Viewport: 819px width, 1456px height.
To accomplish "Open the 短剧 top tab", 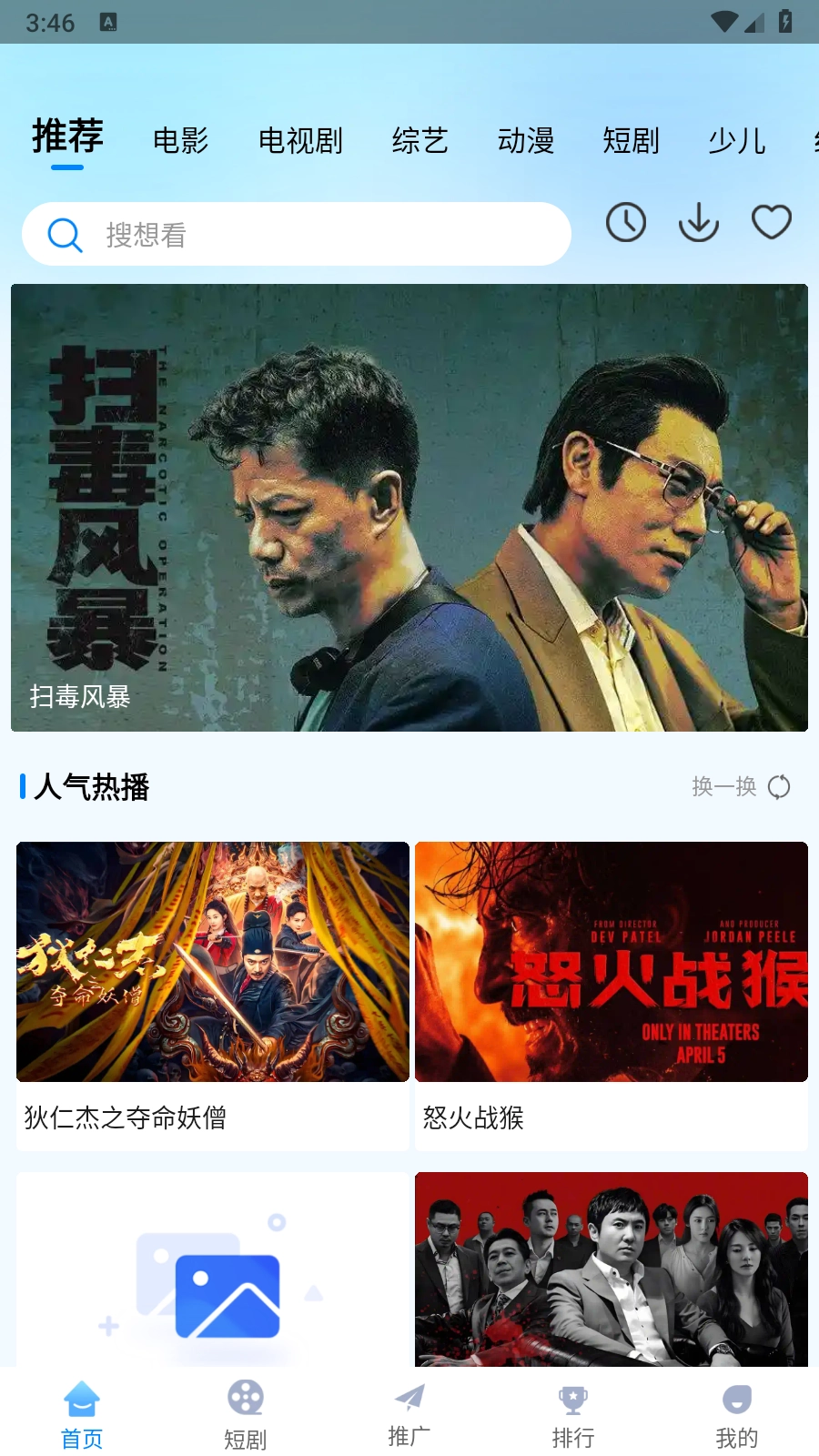I will pos(631,141).
